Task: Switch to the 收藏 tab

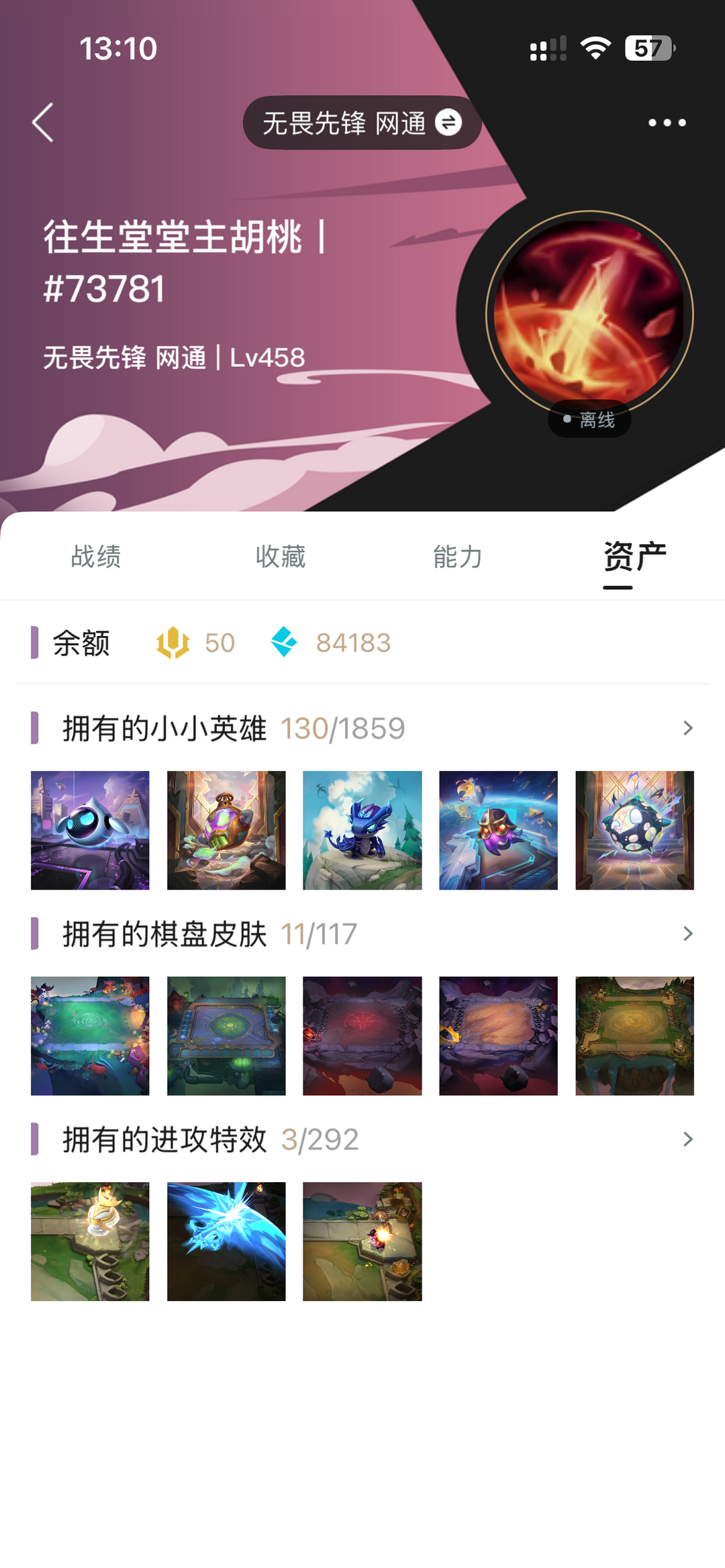Action: click(x=281, y=557)
